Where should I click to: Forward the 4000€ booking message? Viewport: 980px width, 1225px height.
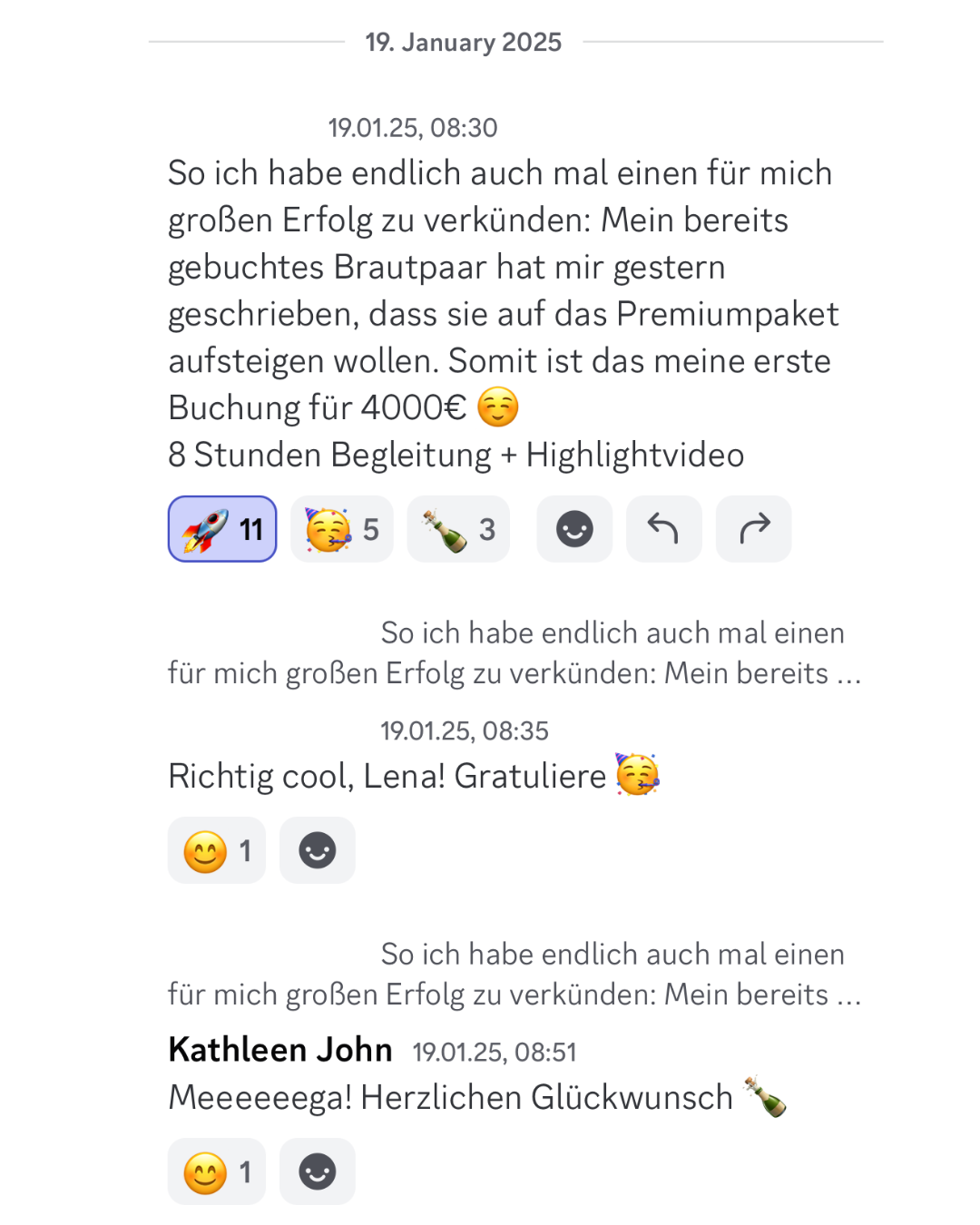pos(753,529)
